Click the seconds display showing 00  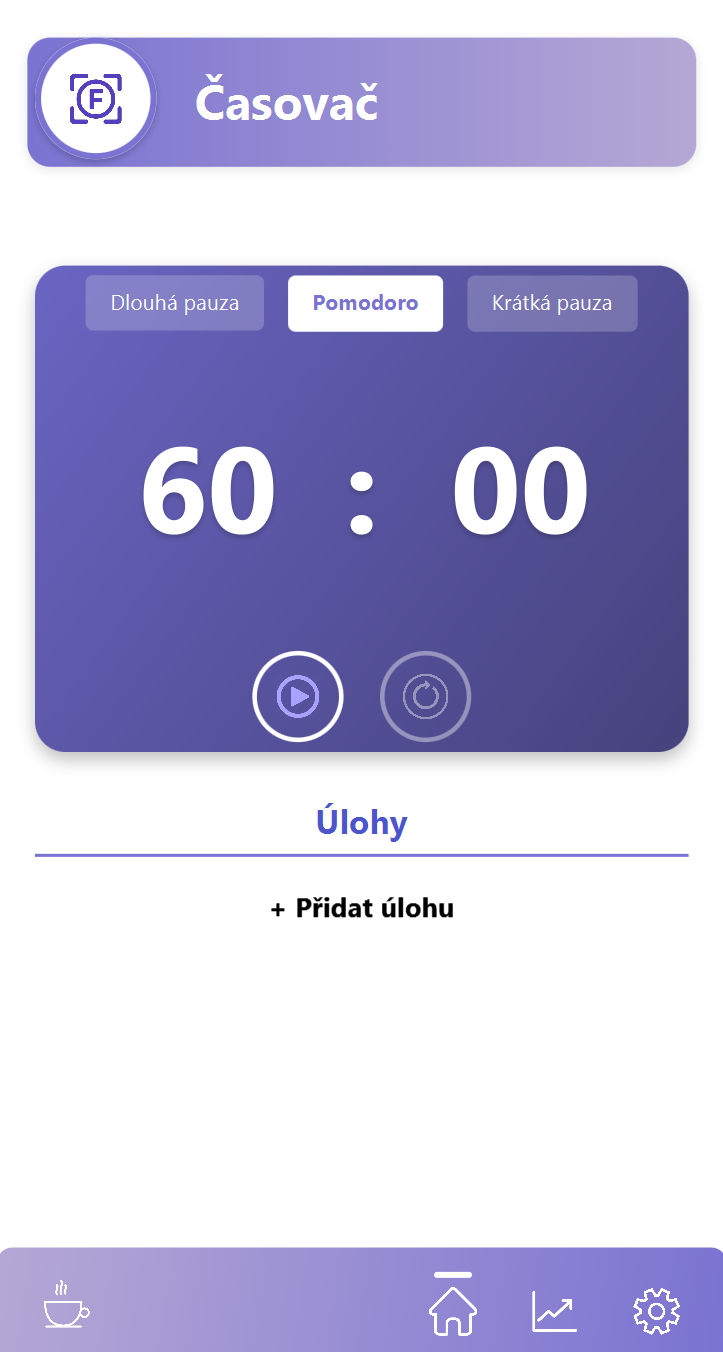[520, 488]
